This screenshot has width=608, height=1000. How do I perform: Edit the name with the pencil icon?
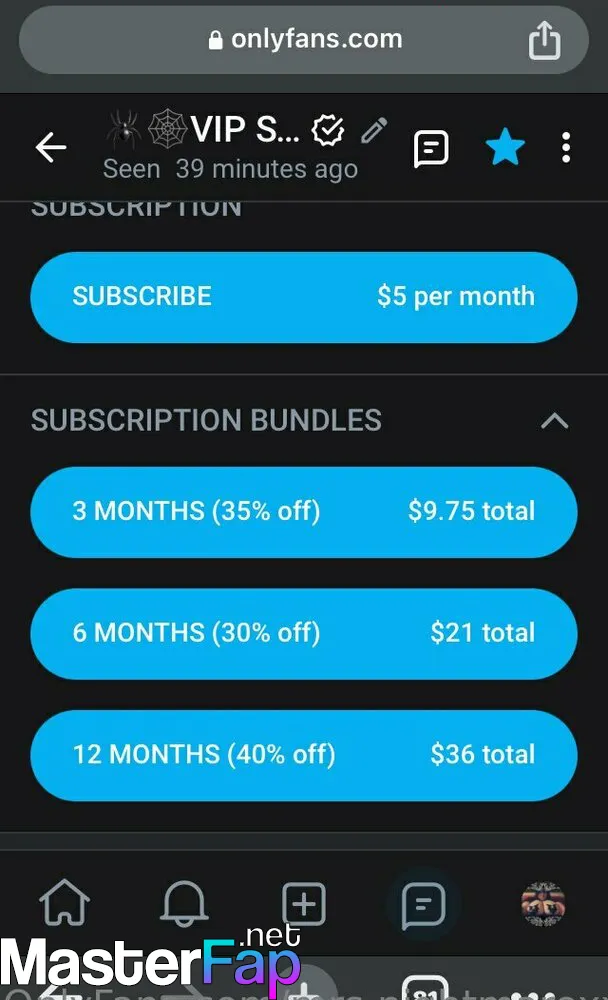tap(374, 130)
